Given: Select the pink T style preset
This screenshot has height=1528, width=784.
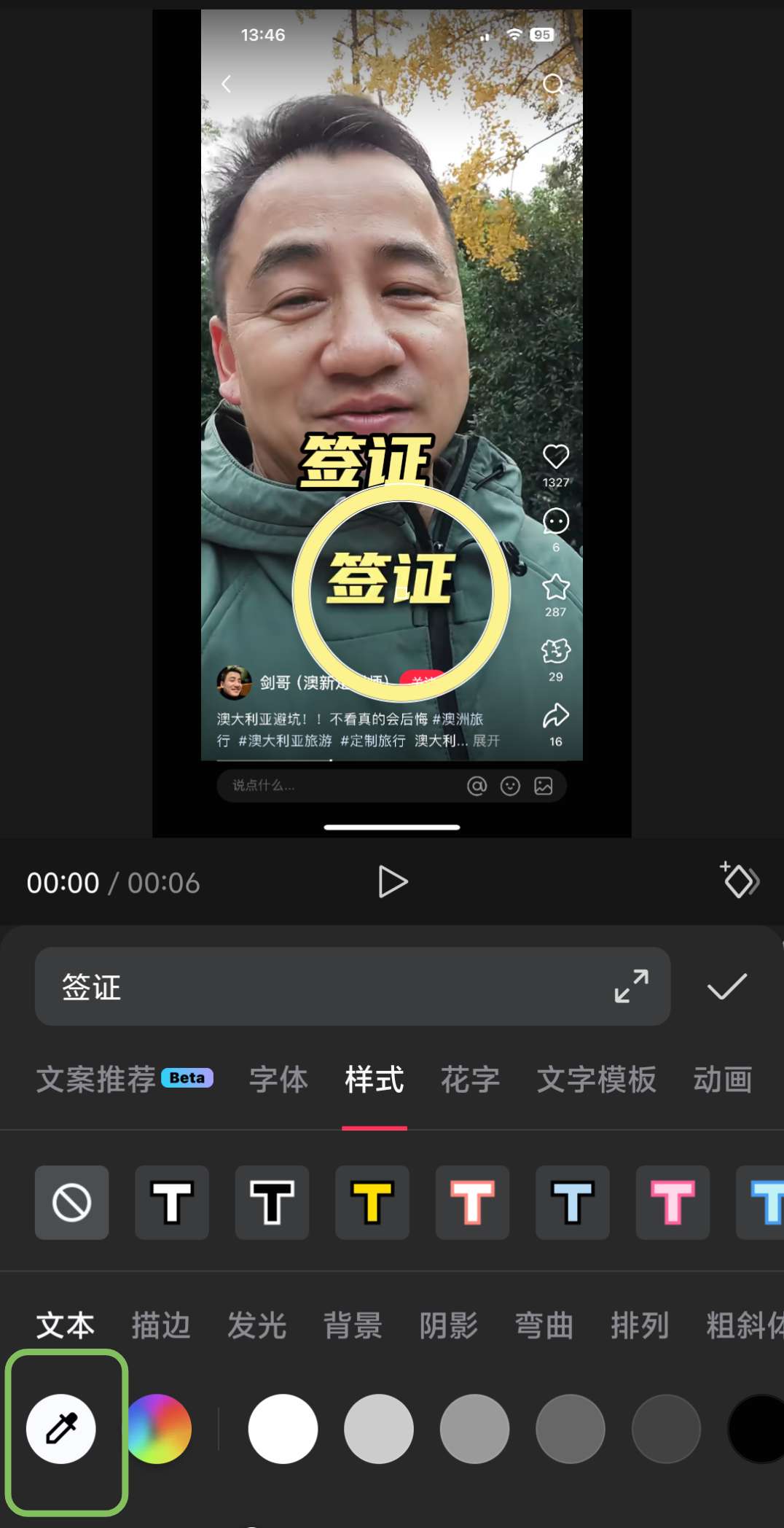Looking at the screenshot, I should click(673, 1202).
